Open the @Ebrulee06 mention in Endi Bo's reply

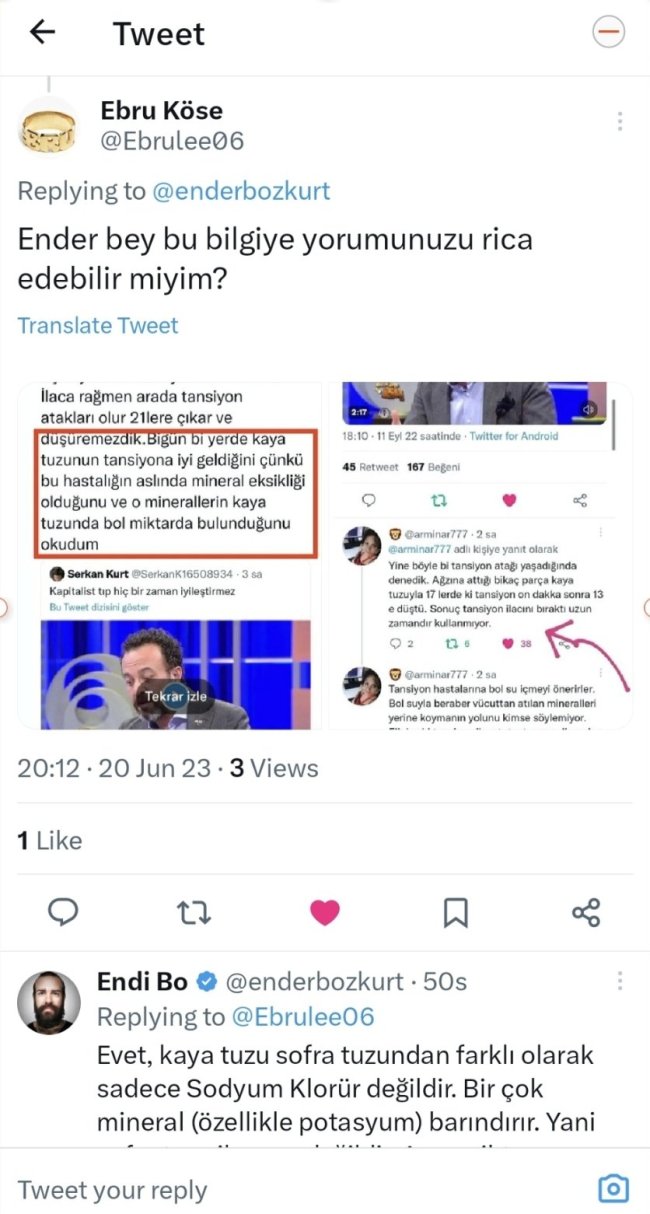303,1017
